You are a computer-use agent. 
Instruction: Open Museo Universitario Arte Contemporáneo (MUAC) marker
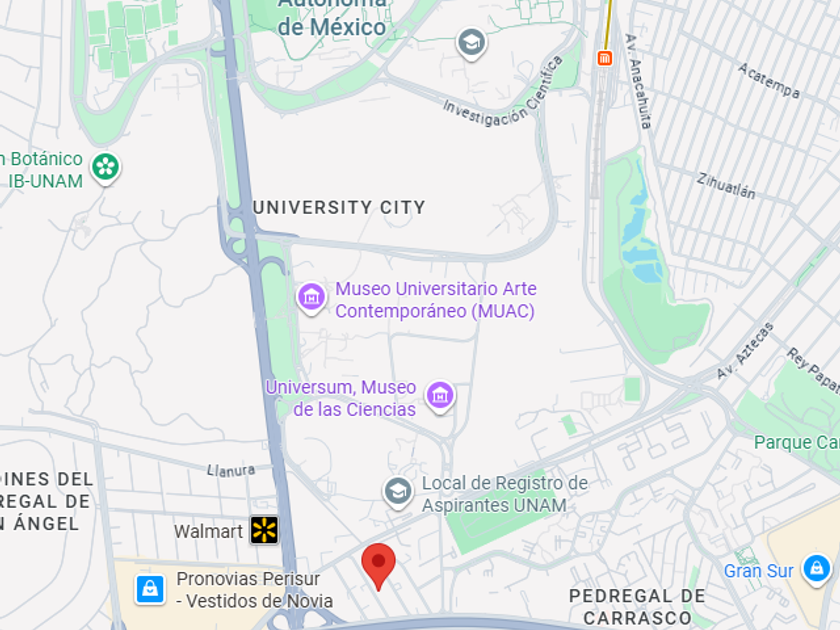pos(311,297)
